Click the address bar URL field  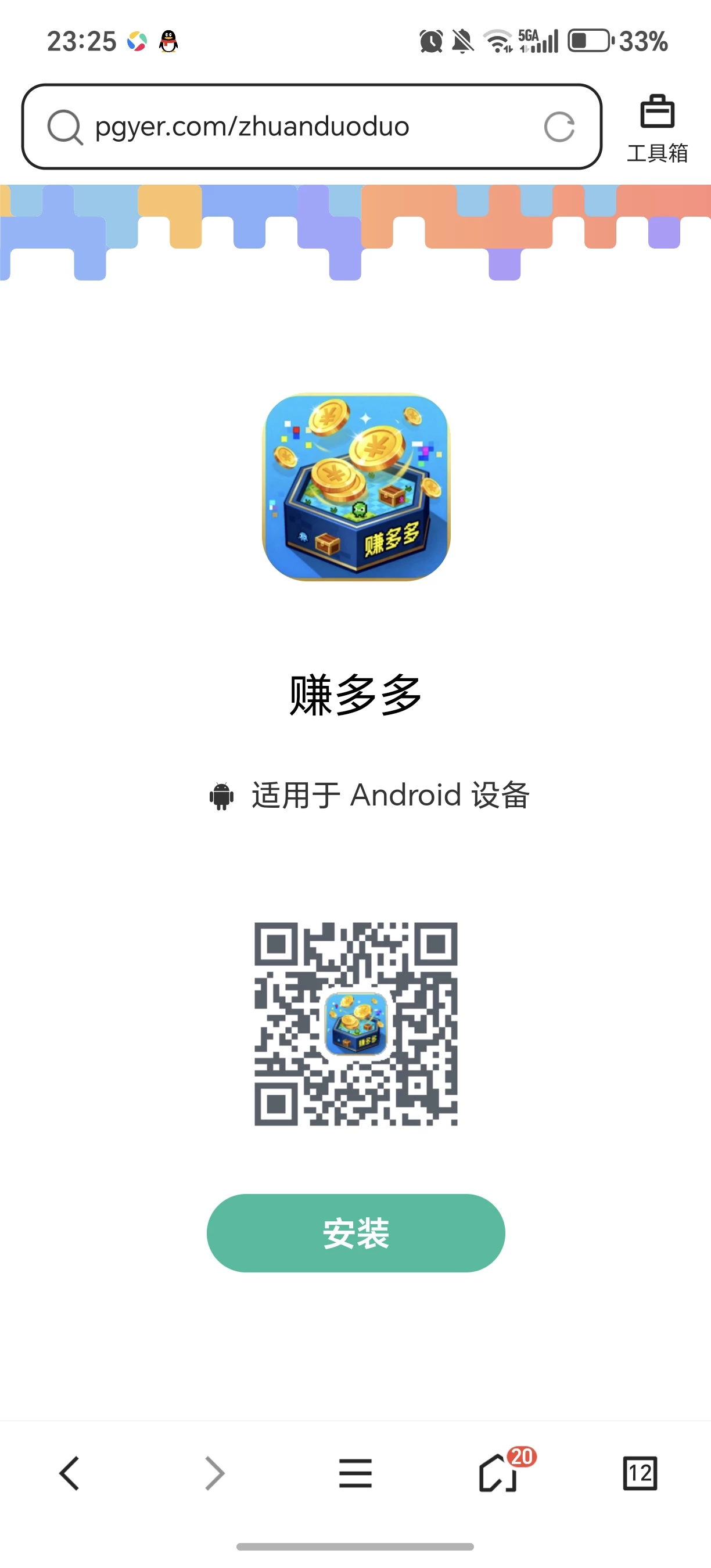[256, 127]
